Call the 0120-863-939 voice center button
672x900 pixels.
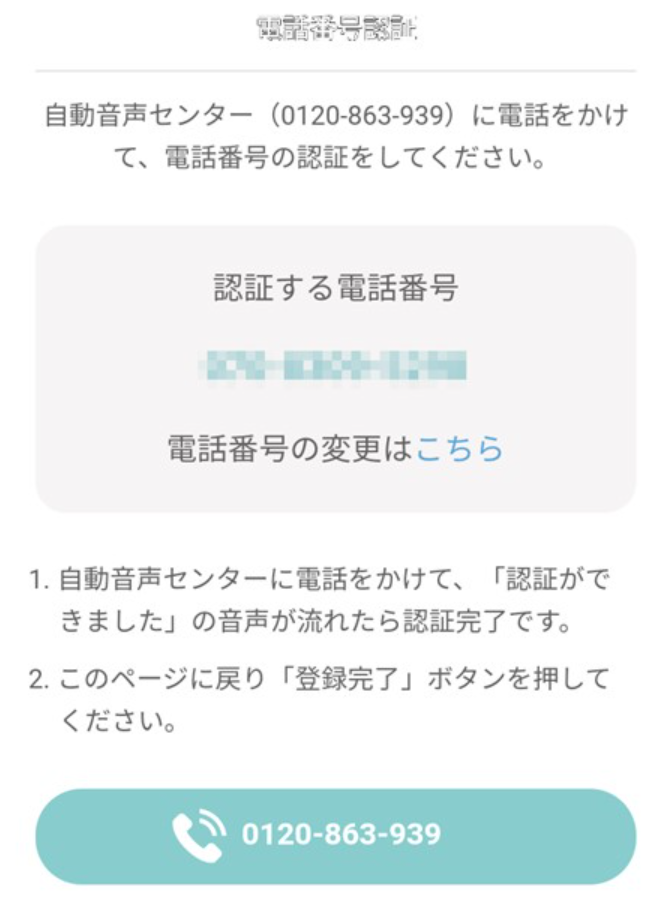pyautogui.click(x=336, y=835)
